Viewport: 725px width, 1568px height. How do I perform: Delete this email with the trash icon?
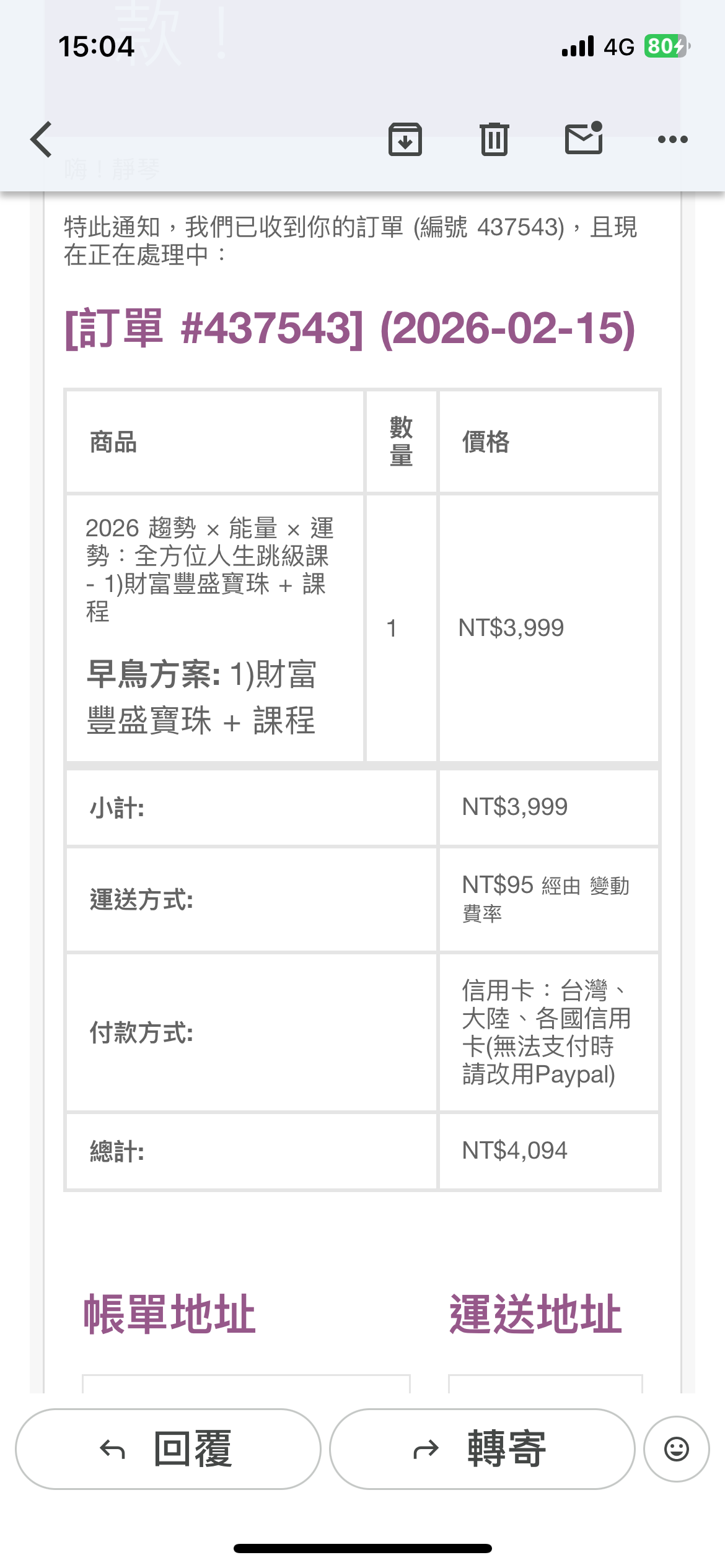[x=494, y=139]
